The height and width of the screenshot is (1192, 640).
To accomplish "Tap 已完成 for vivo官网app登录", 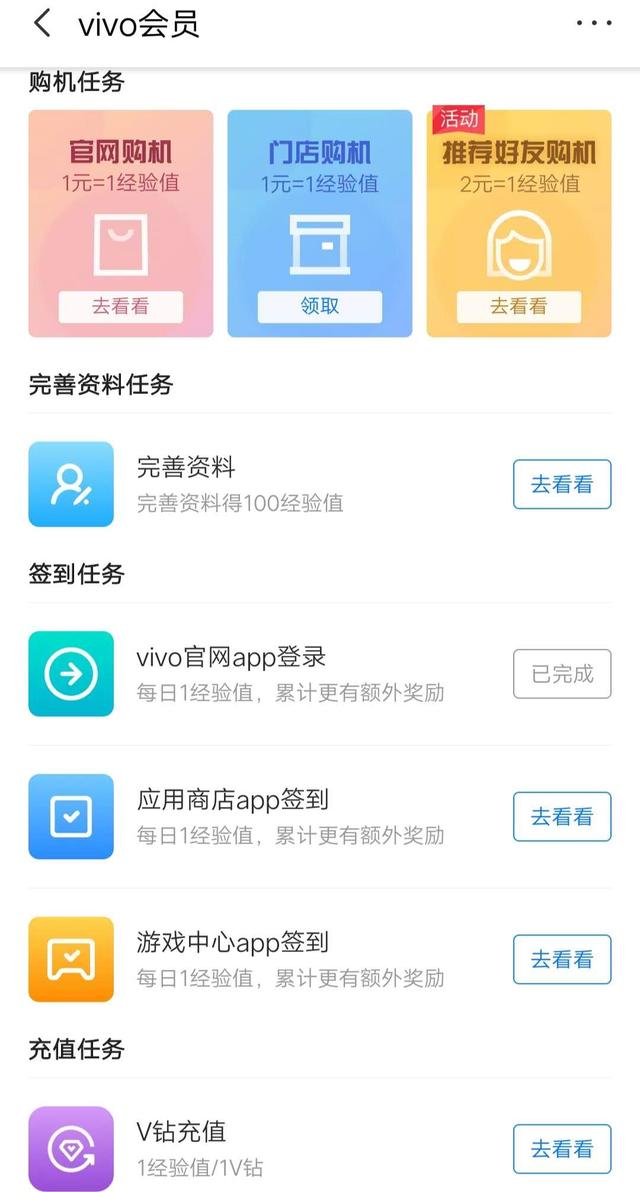I will (x=562, y=674).
